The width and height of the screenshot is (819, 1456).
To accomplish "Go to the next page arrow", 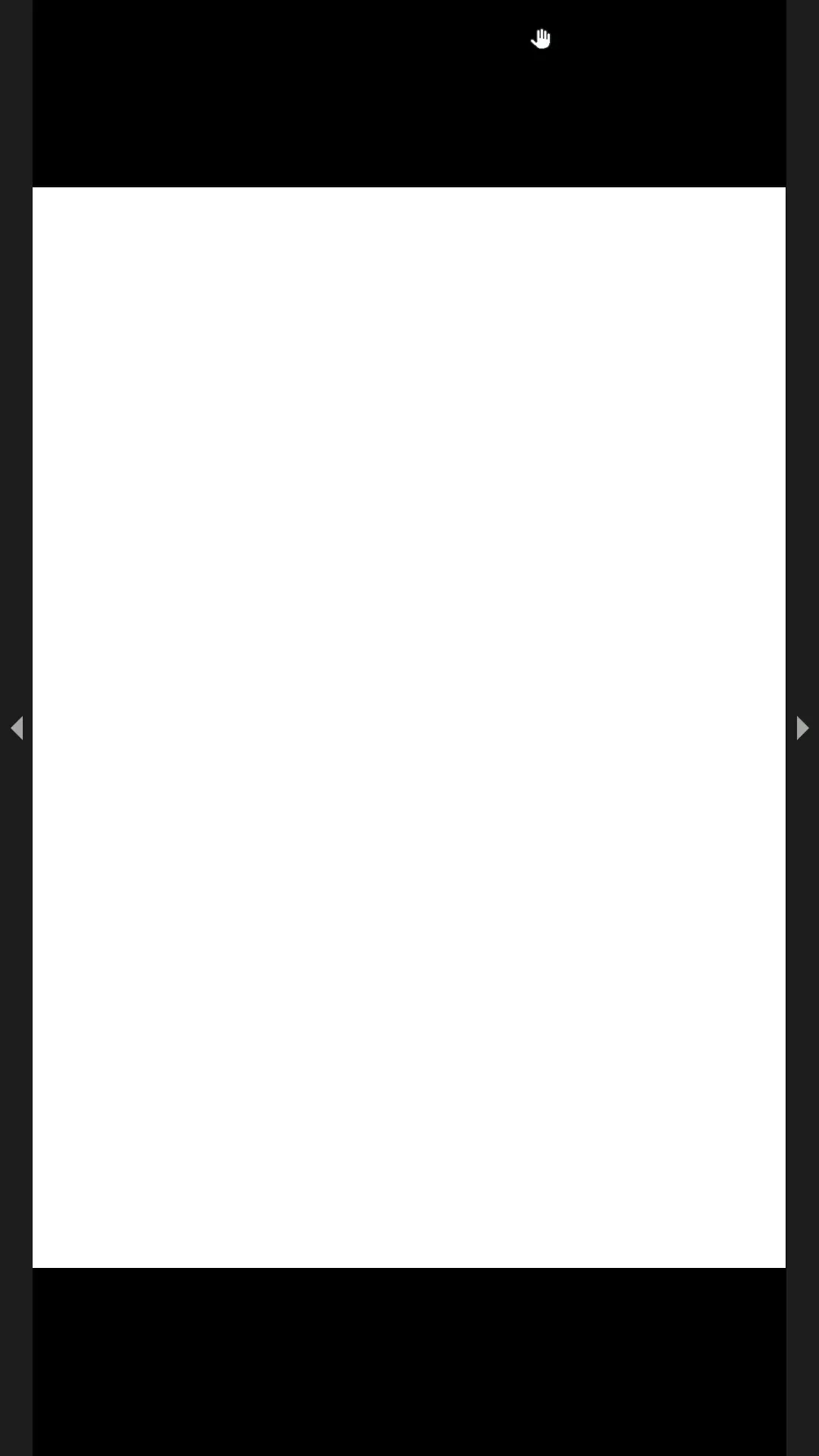I will point(802,728).
